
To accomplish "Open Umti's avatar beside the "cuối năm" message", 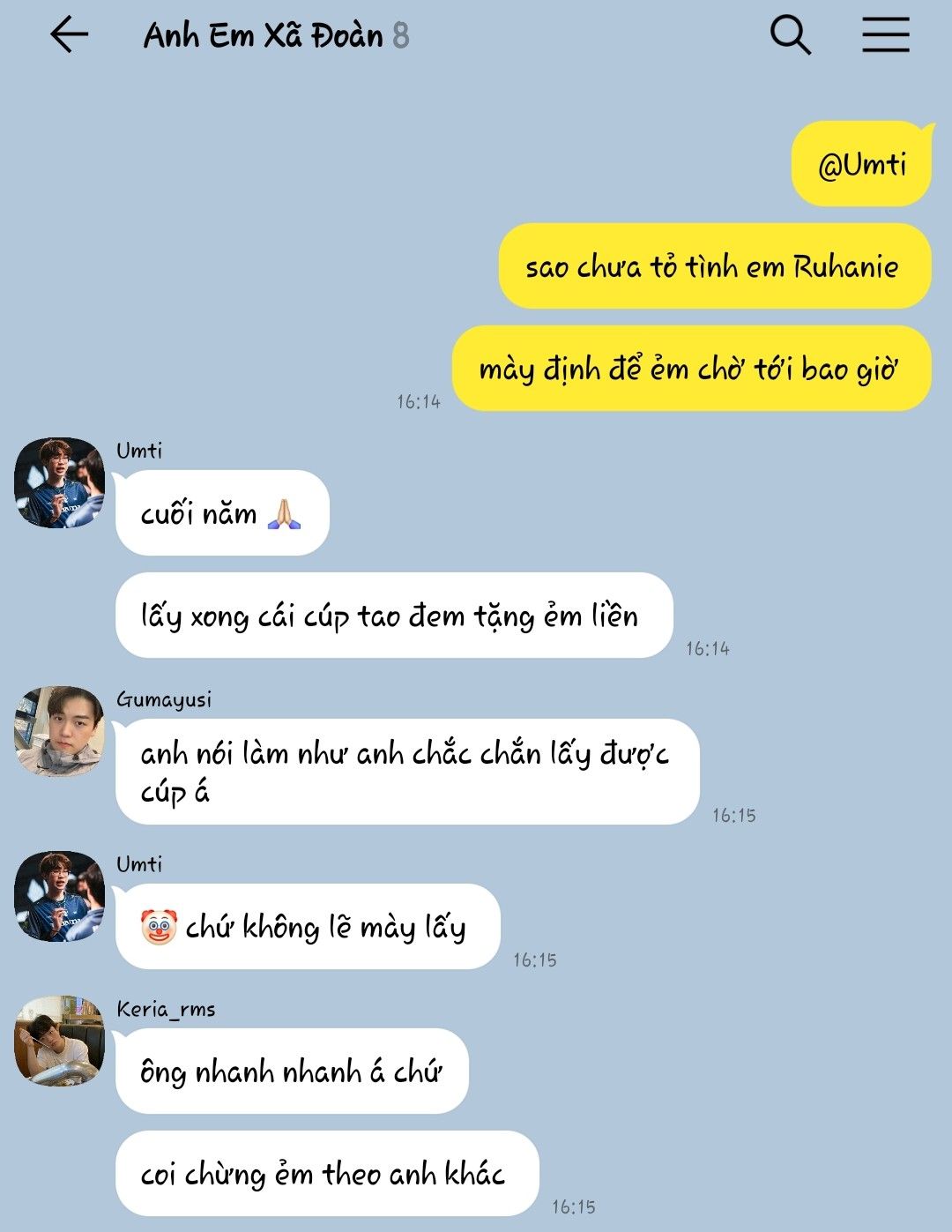I will [59, 482].
